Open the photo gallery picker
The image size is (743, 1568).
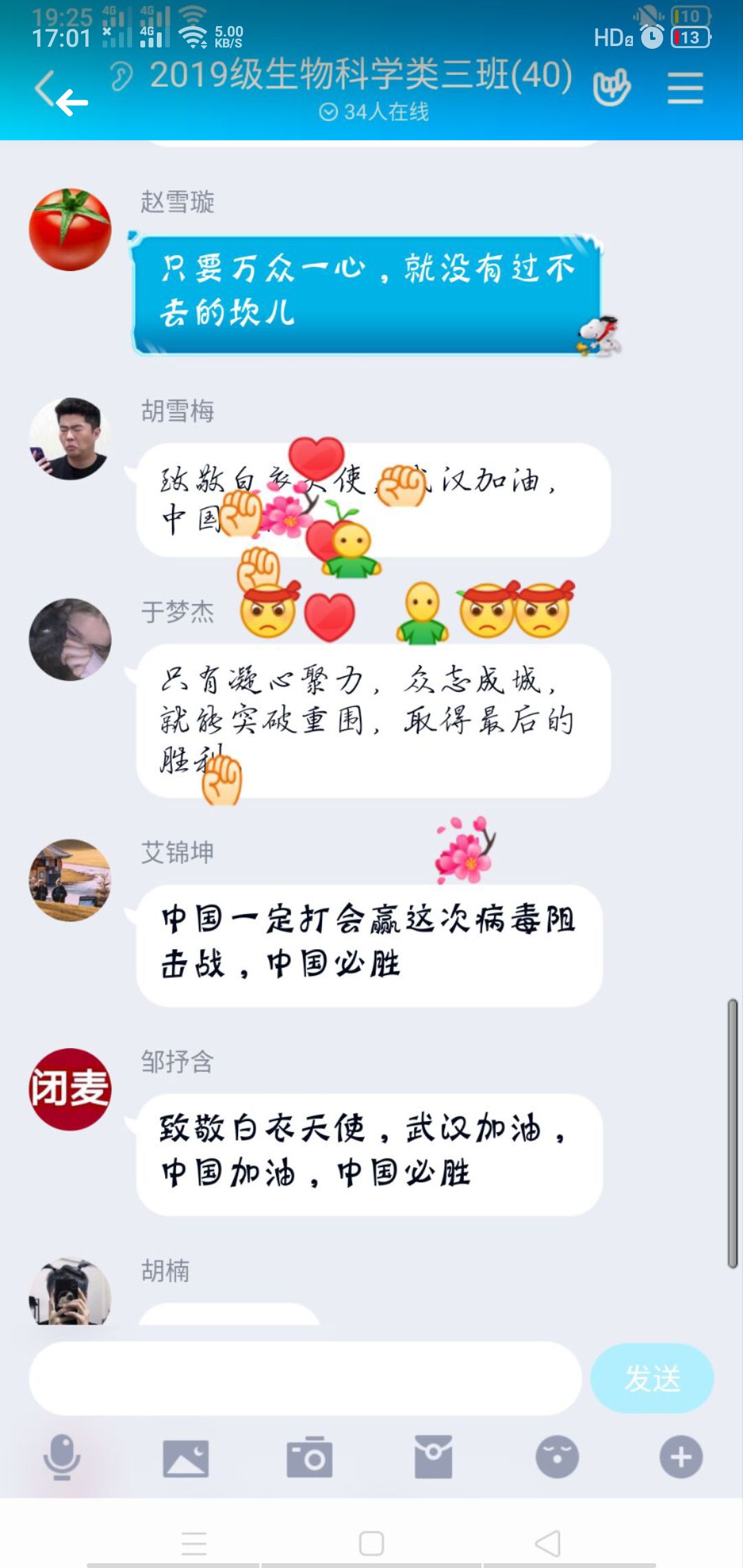186,1457
